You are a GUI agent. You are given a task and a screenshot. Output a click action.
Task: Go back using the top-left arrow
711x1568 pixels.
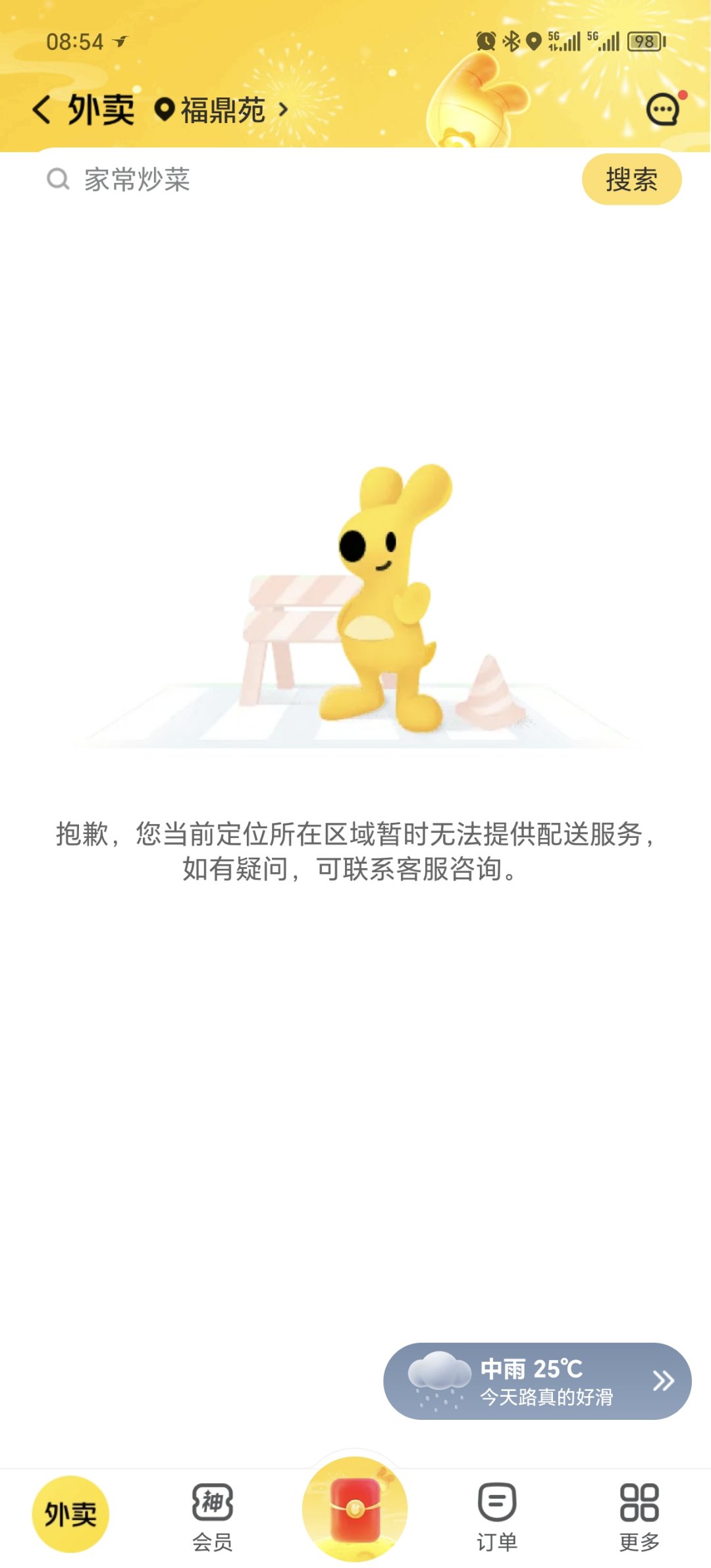[41, 109]
